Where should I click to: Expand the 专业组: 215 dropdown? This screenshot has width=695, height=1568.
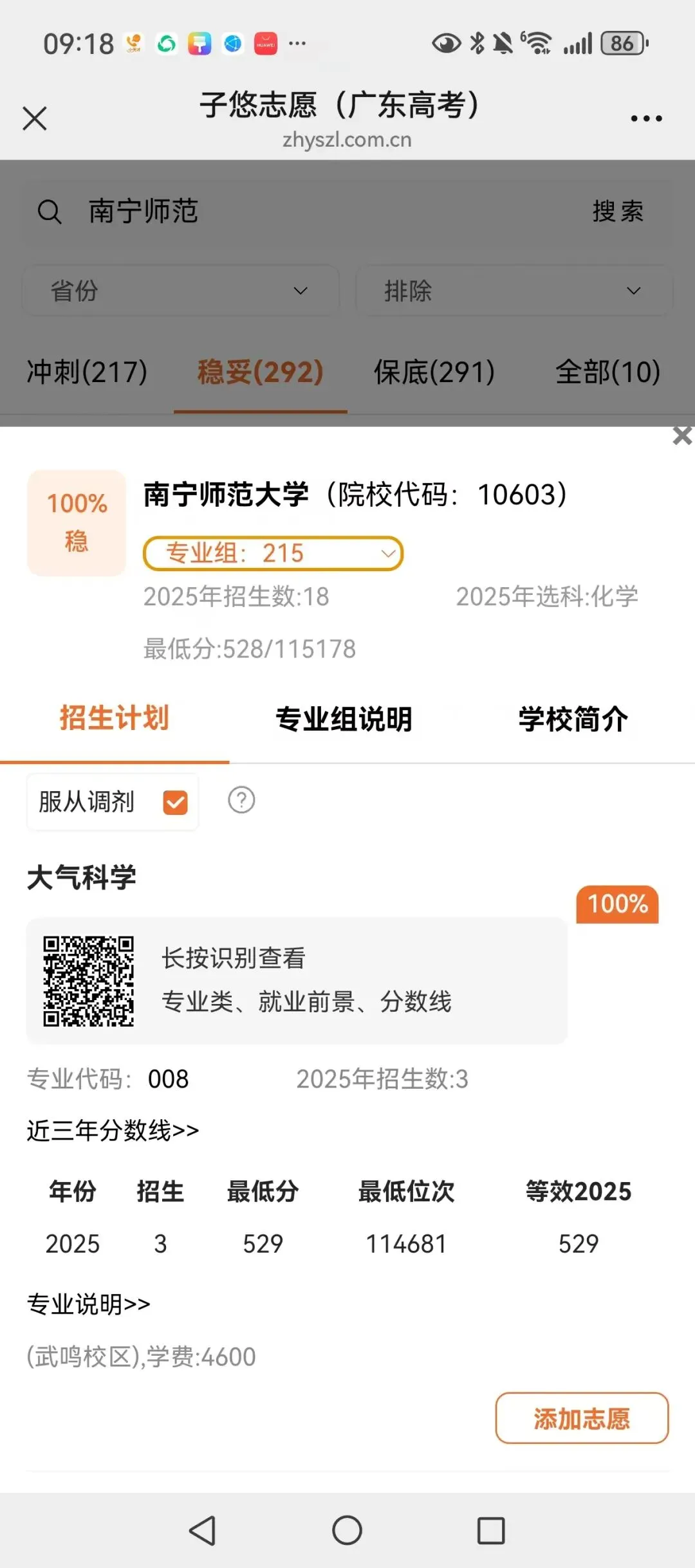[x=273, y=553]
